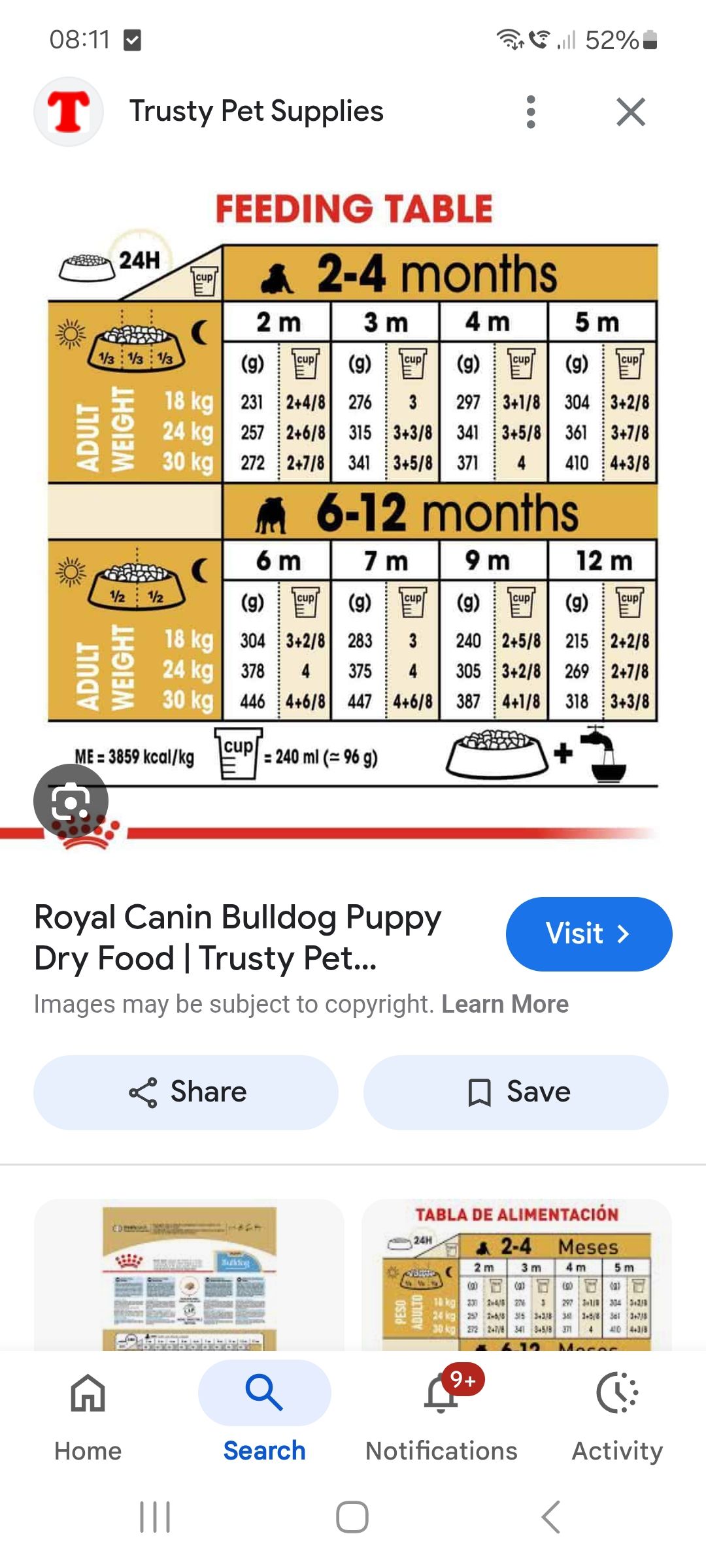Screen dimensions: 706x1568
Task: Share this image
Action: coord(186,1092)
